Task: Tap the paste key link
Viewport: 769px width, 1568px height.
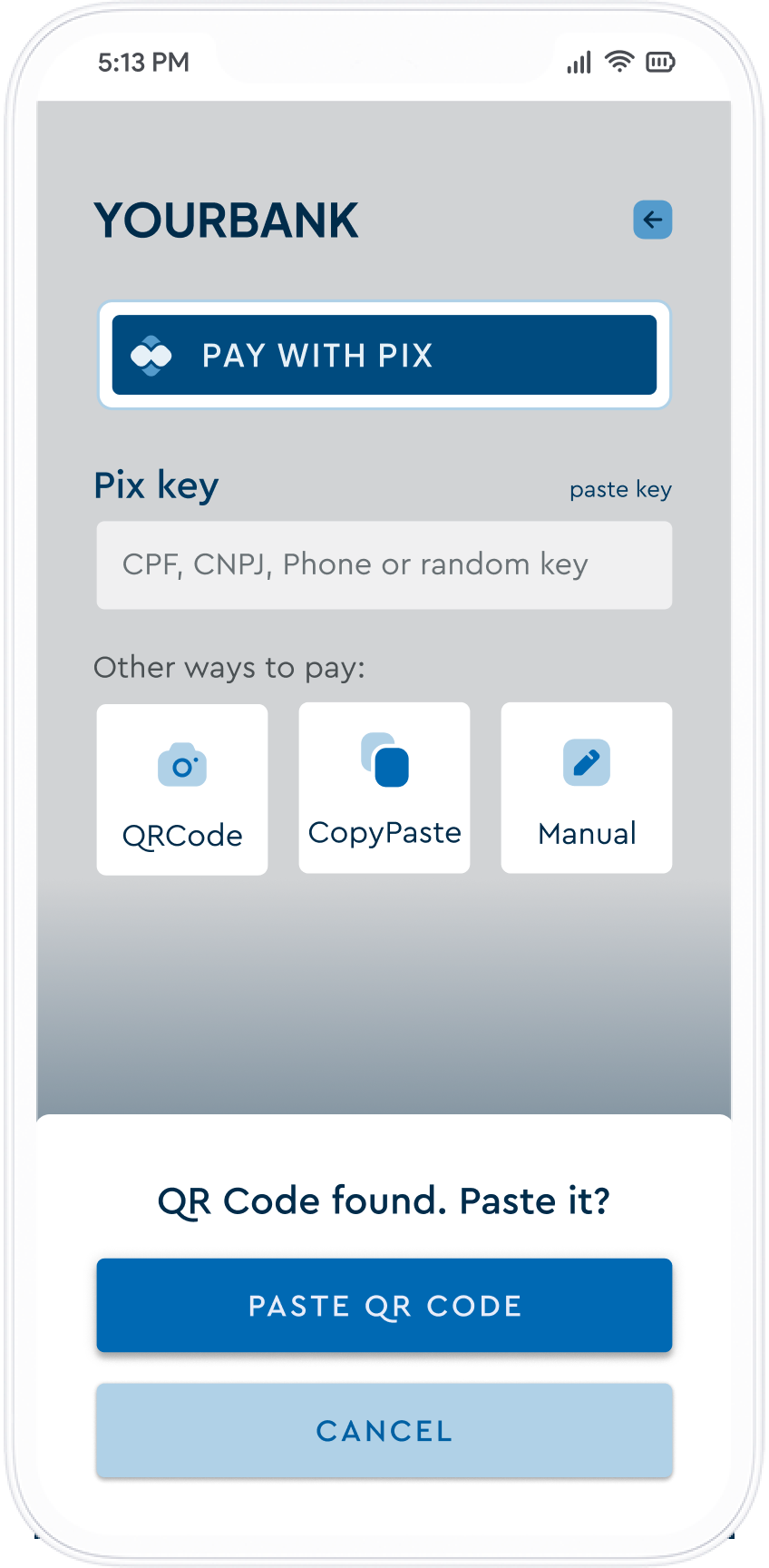Action: 620,490
